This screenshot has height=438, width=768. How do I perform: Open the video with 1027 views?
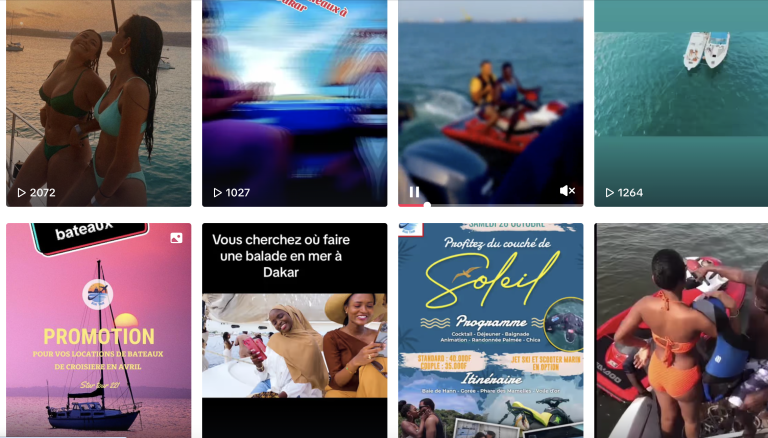[x=294, y=100]
